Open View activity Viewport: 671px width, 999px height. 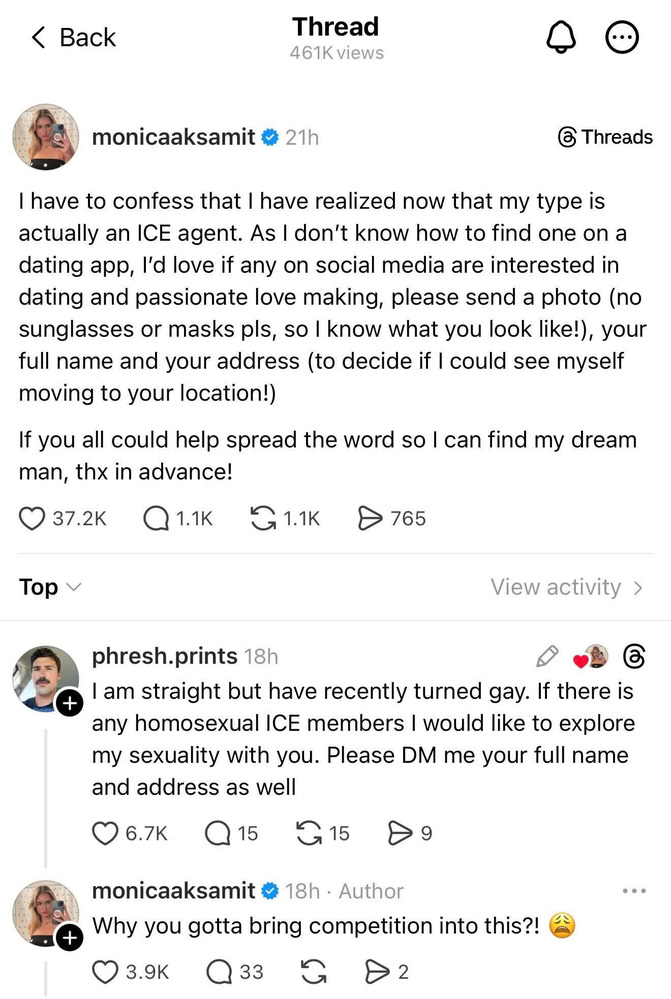[566, 587]
